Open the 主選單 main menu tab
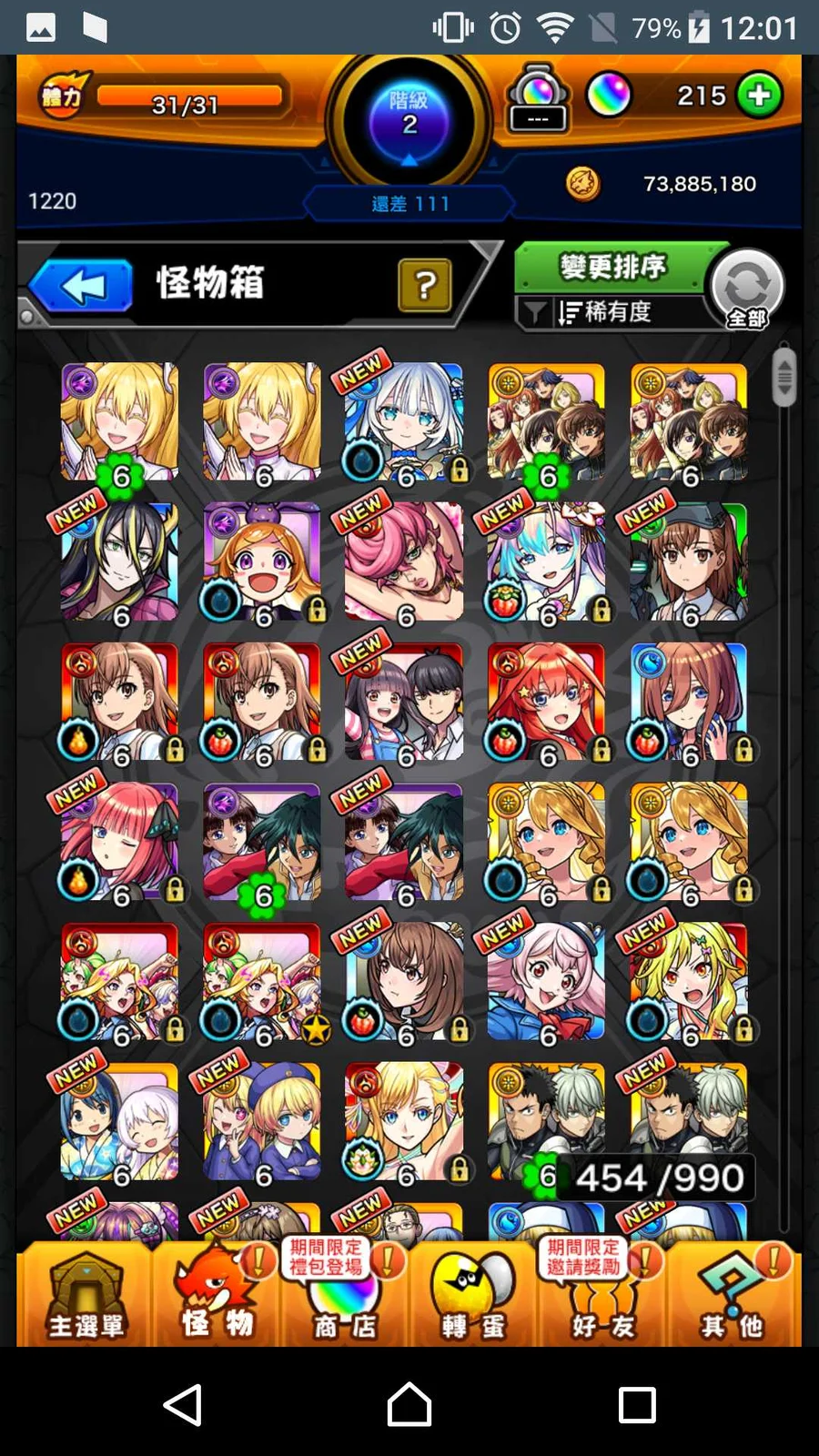The width and height of the screenshot is (819, 1456). (85, 1294)
